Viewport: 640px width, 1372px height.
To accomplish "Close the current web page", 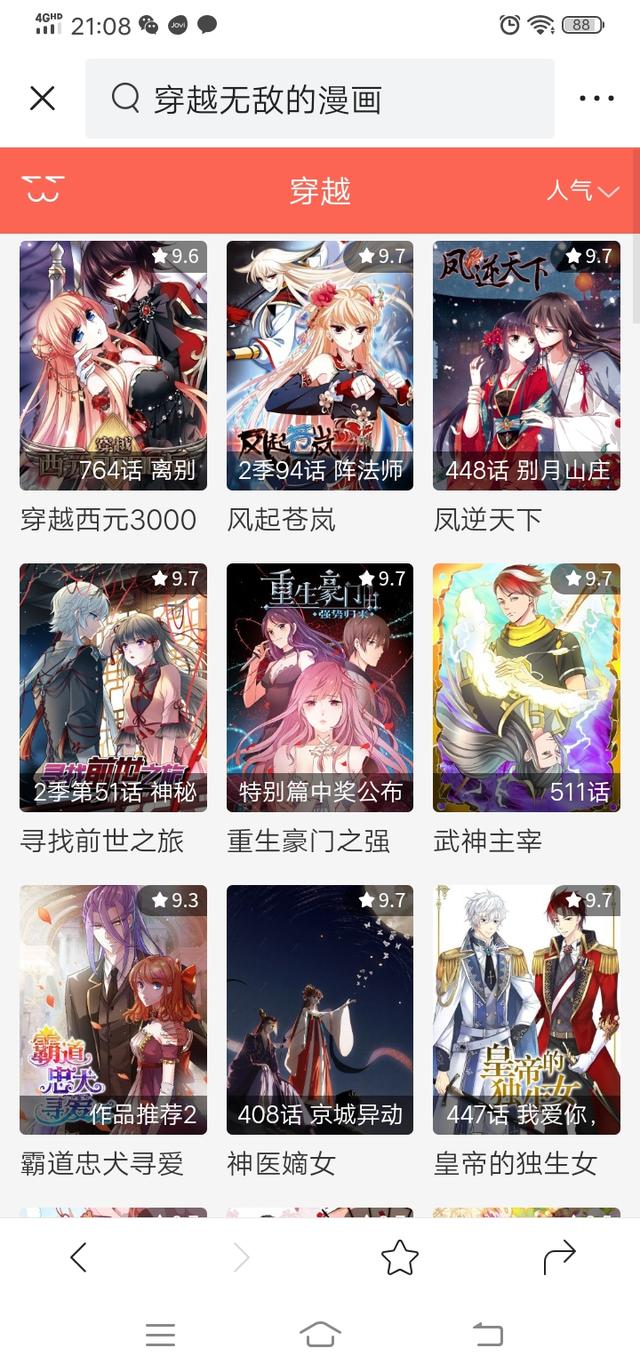I will coord(42,98).
